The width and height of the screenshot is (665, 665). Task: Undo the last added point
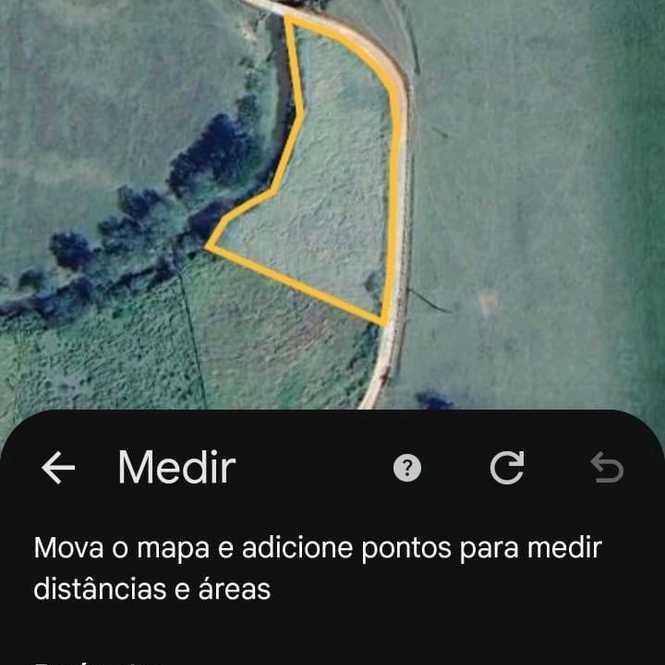point(606,467)
